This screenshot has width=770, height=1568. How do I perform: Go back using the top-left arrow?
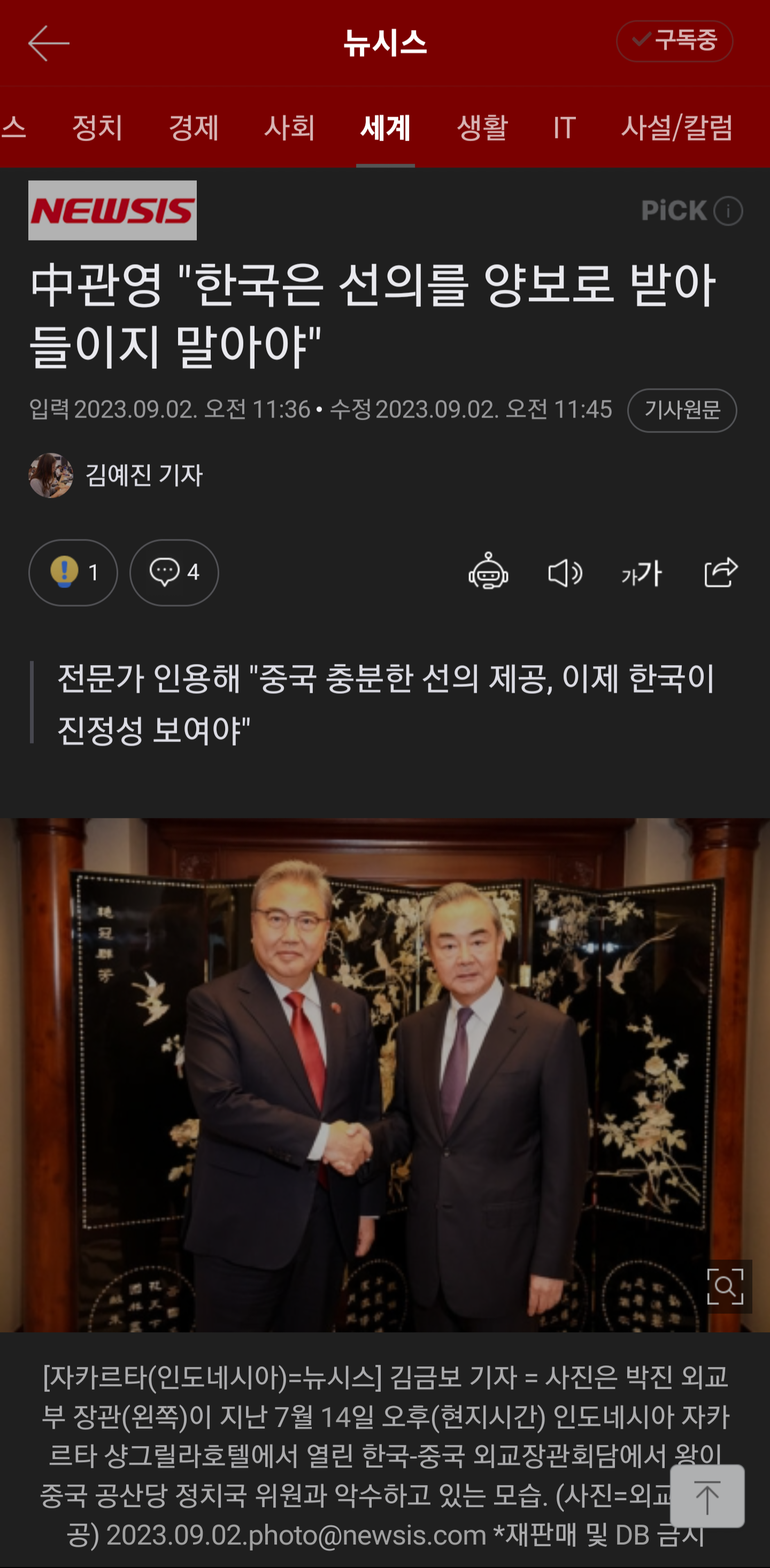coord(49,43)
